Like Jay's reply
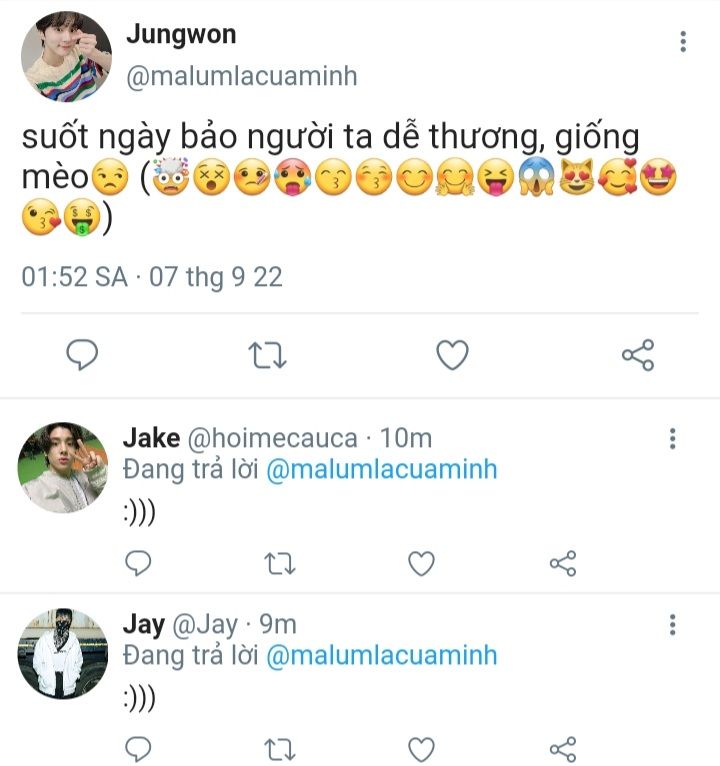 click(422, 748)
